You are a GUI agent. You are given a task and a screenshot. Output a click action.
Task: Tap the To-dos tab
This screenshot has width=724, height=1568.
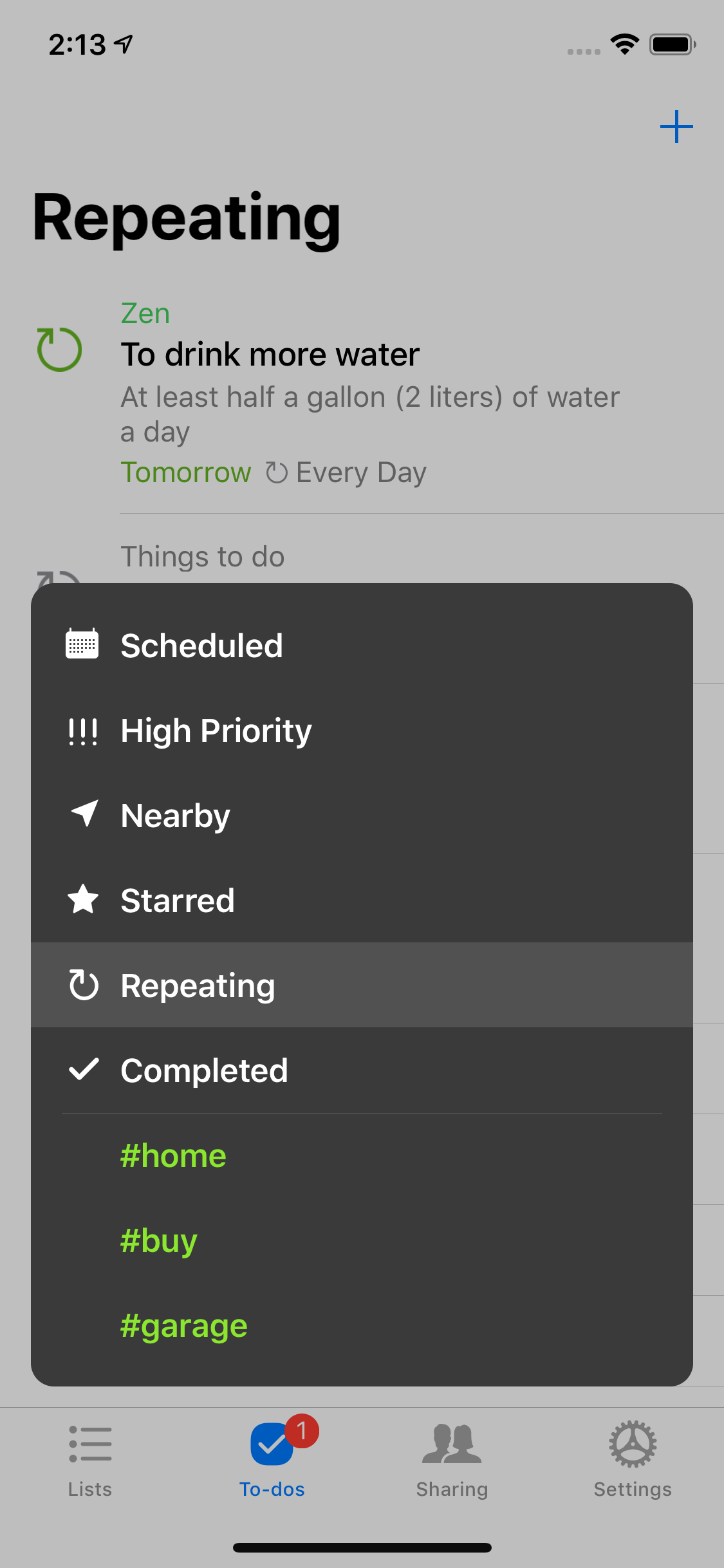(x=272, y=1459)
